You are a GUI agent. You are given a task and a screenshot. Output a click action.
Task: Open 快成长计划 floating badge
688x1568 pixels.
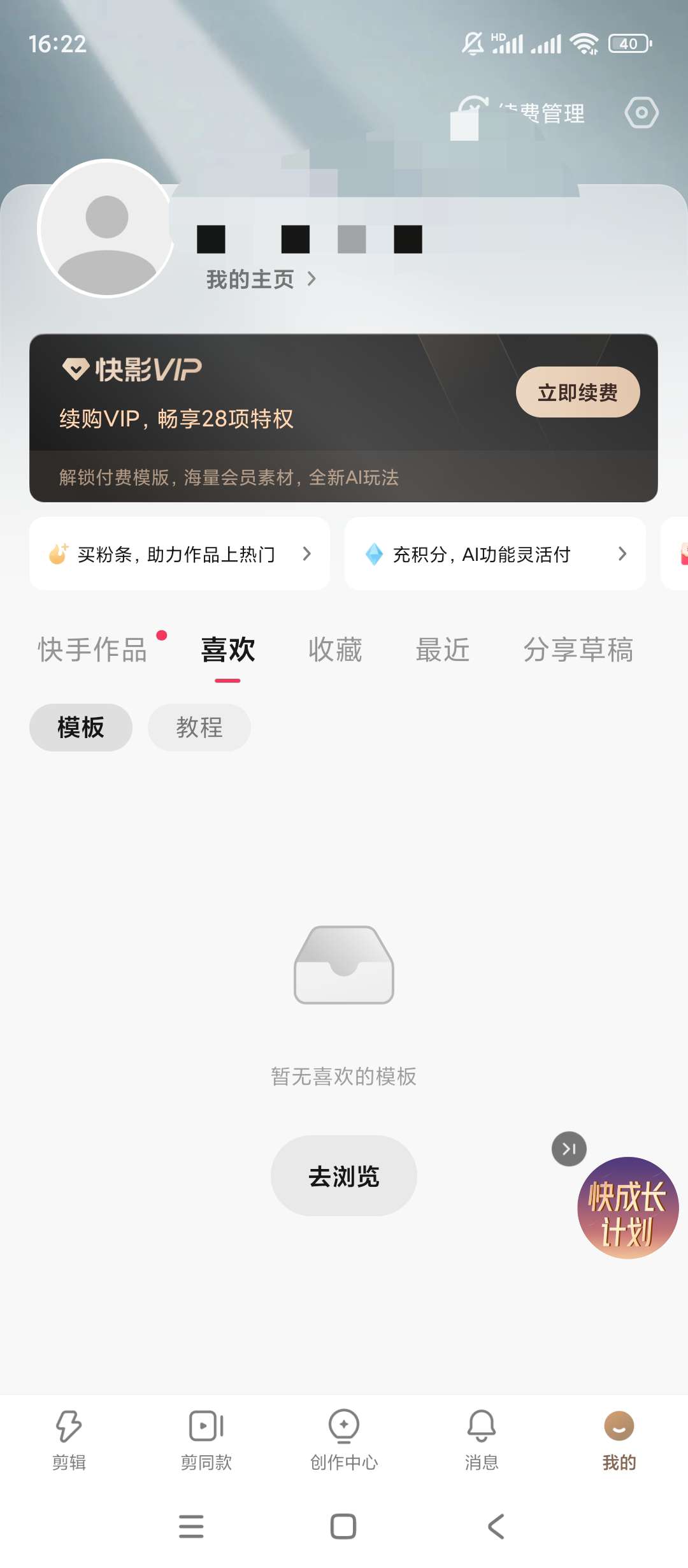[x=627, y=1208]
